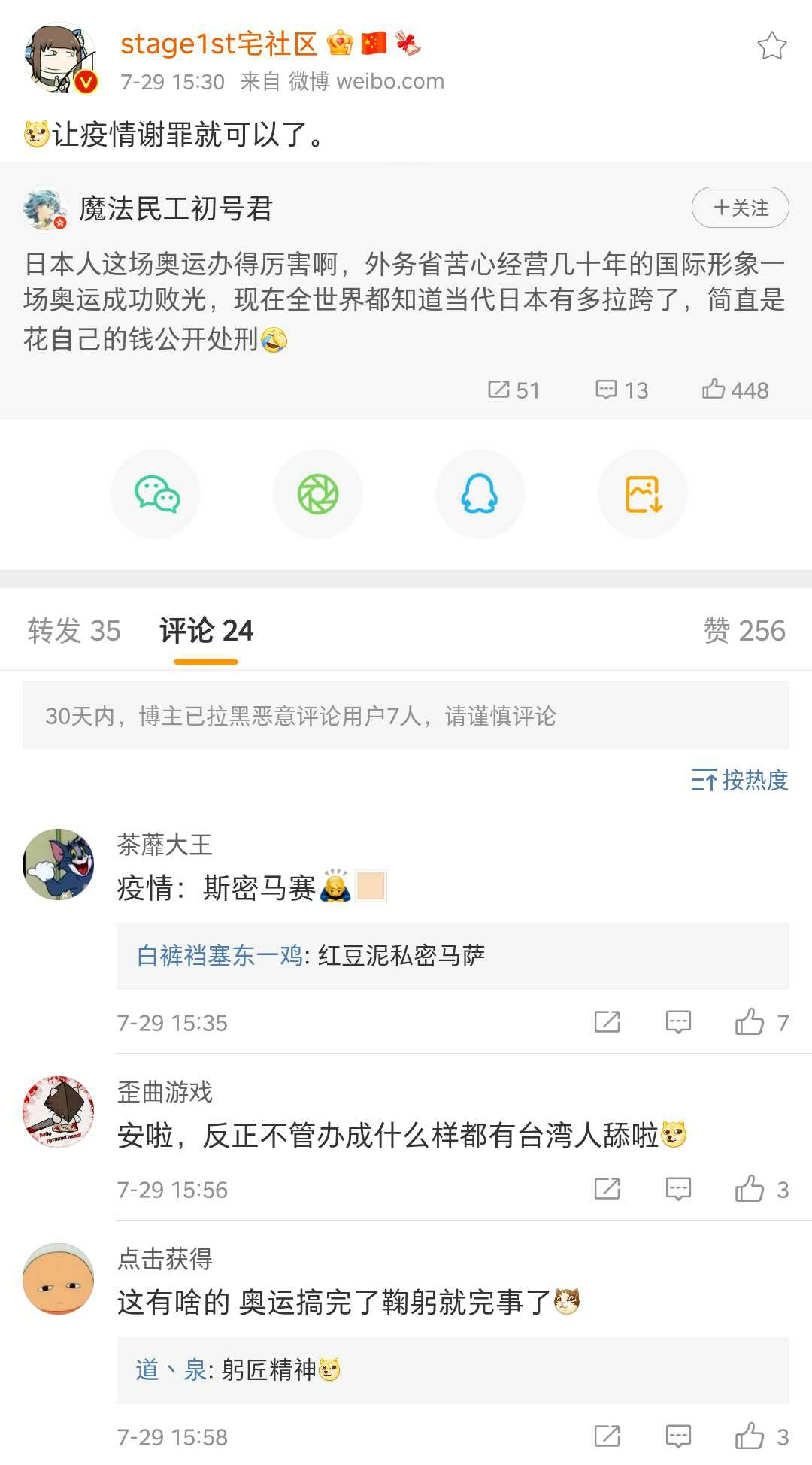This screenshot has width=812, height=1465.
Task: Follow 魔法民工初号君 with +关注 button
Action: 740,208
